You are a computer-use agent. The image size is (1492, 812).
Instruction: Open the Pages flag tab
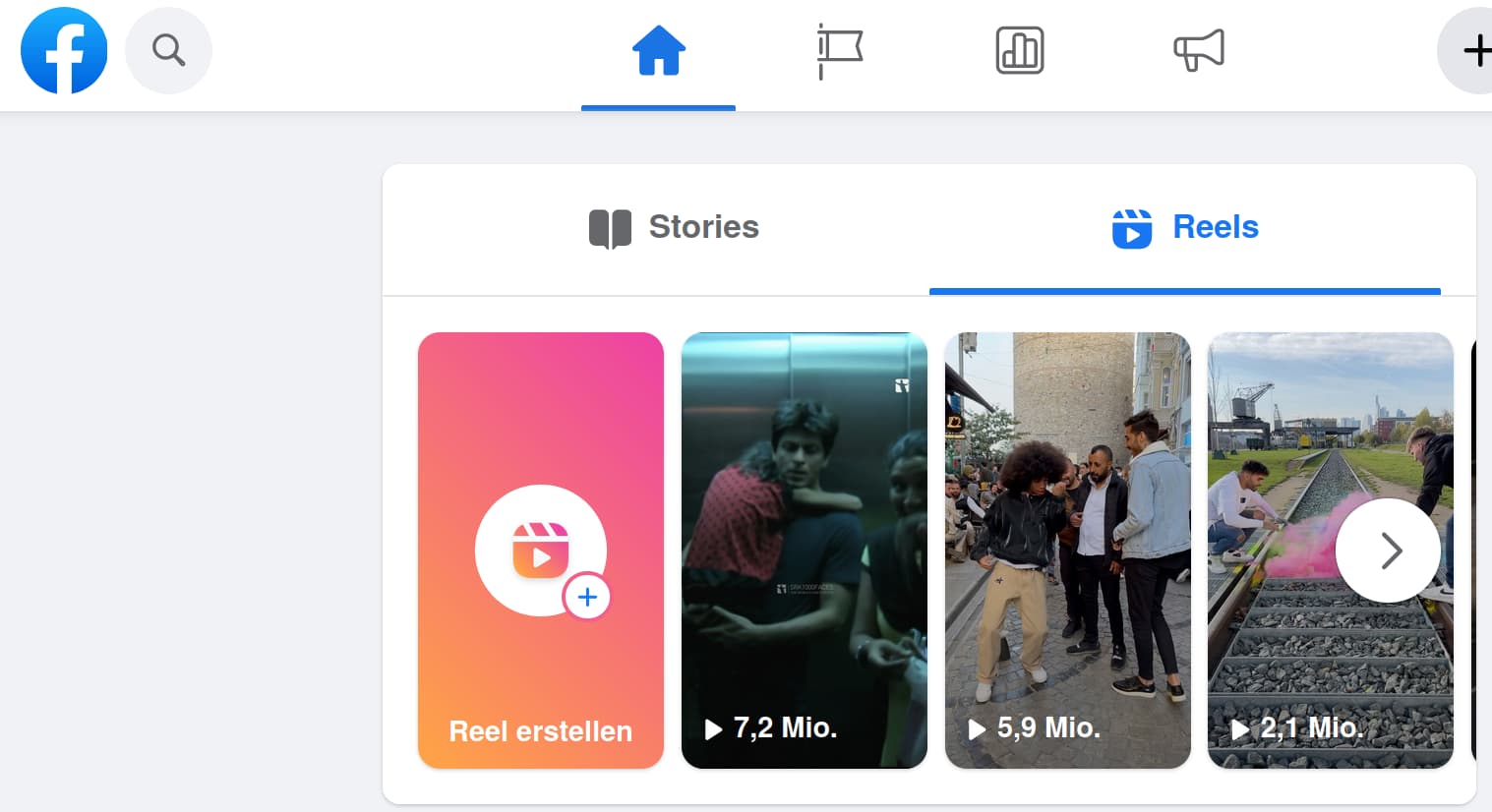[x=839, y=51]
